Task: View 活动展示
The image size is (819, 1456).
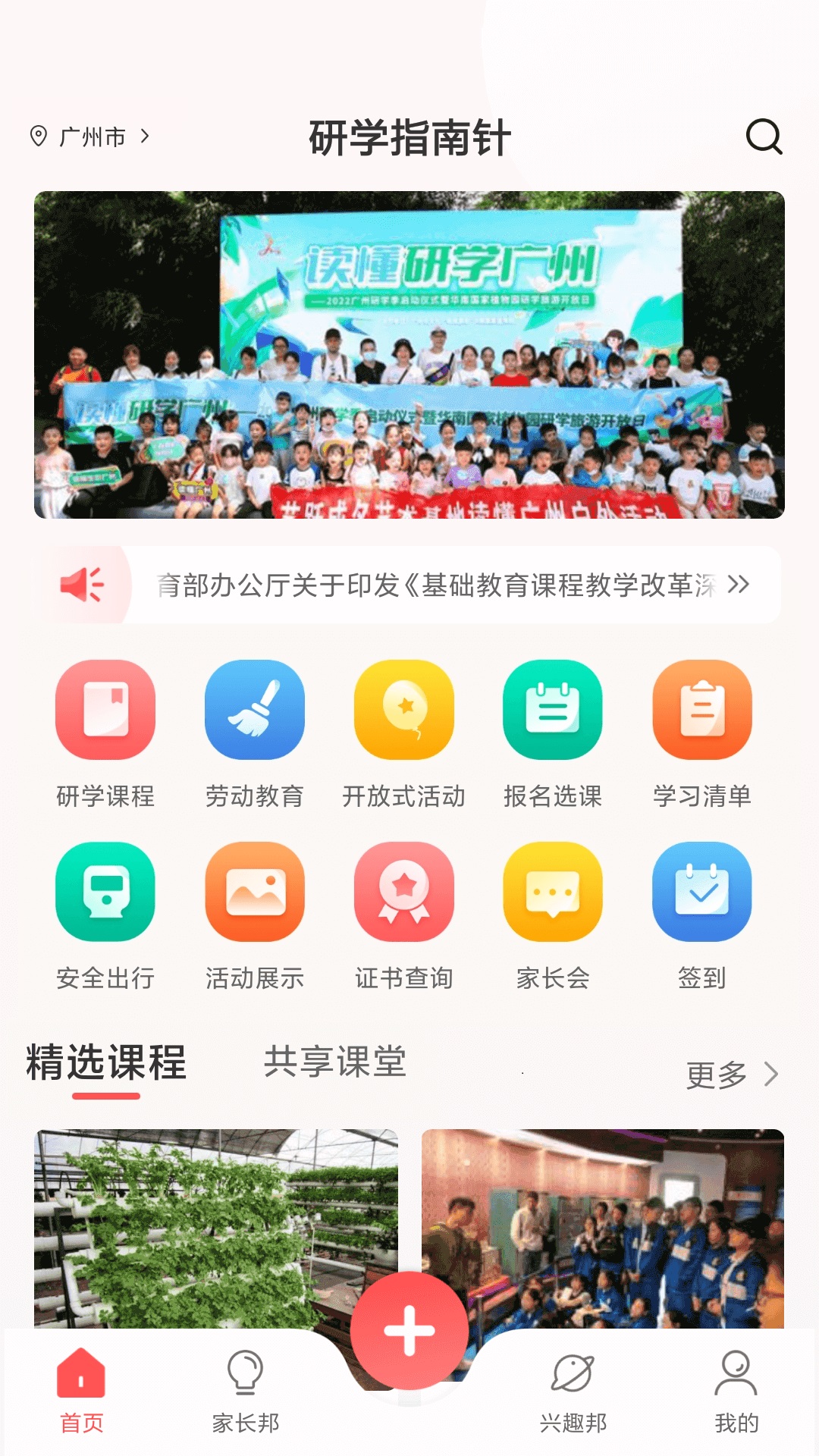Action: tap(255, 916)
